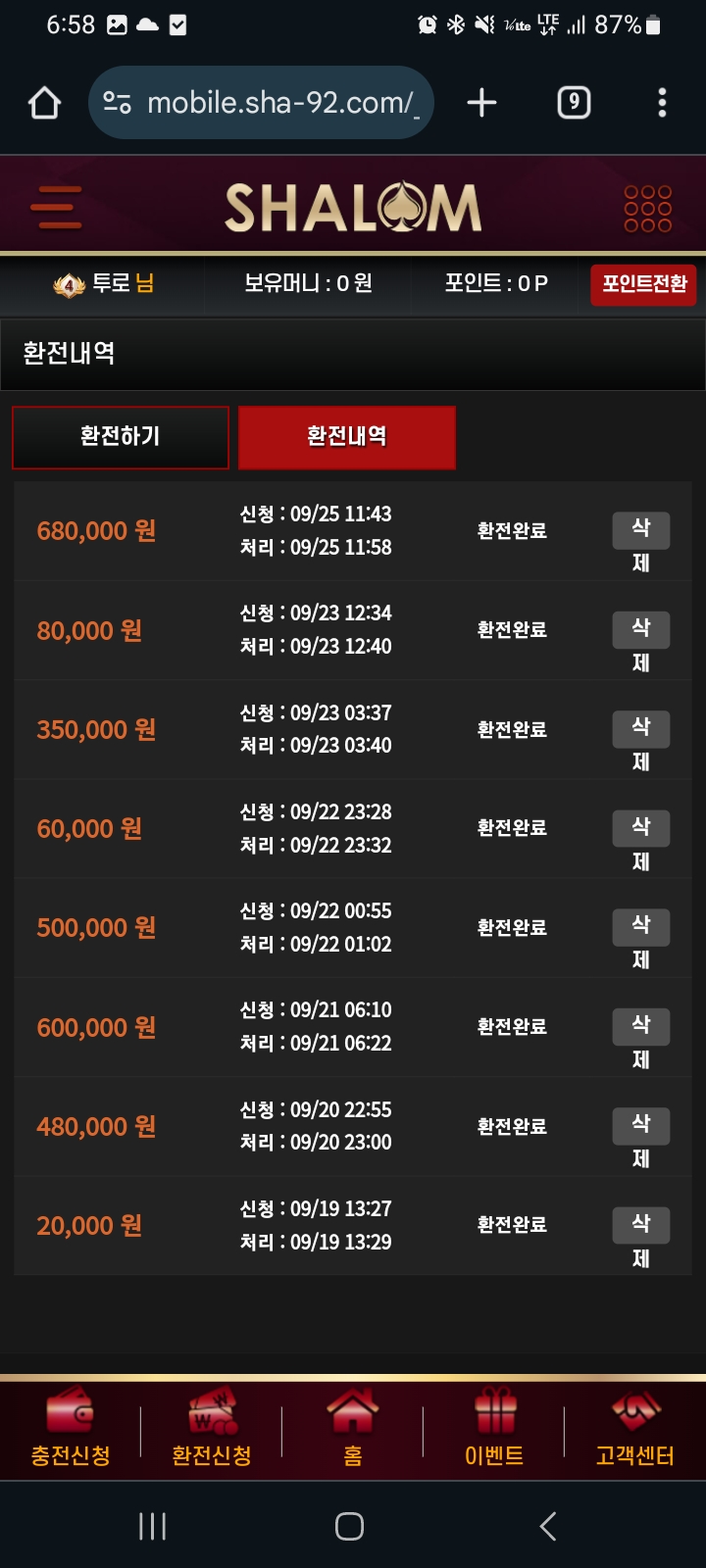
Task: Open 고객센터 customer support
Action: pos(635,1429)
